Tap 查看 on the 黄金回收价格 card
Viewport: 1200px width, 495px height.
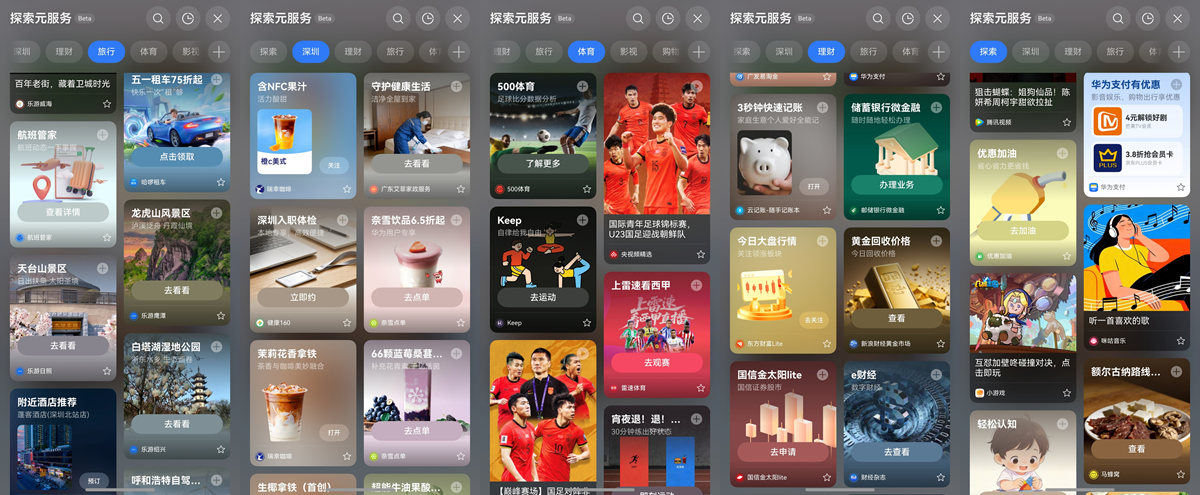(896, 318)
